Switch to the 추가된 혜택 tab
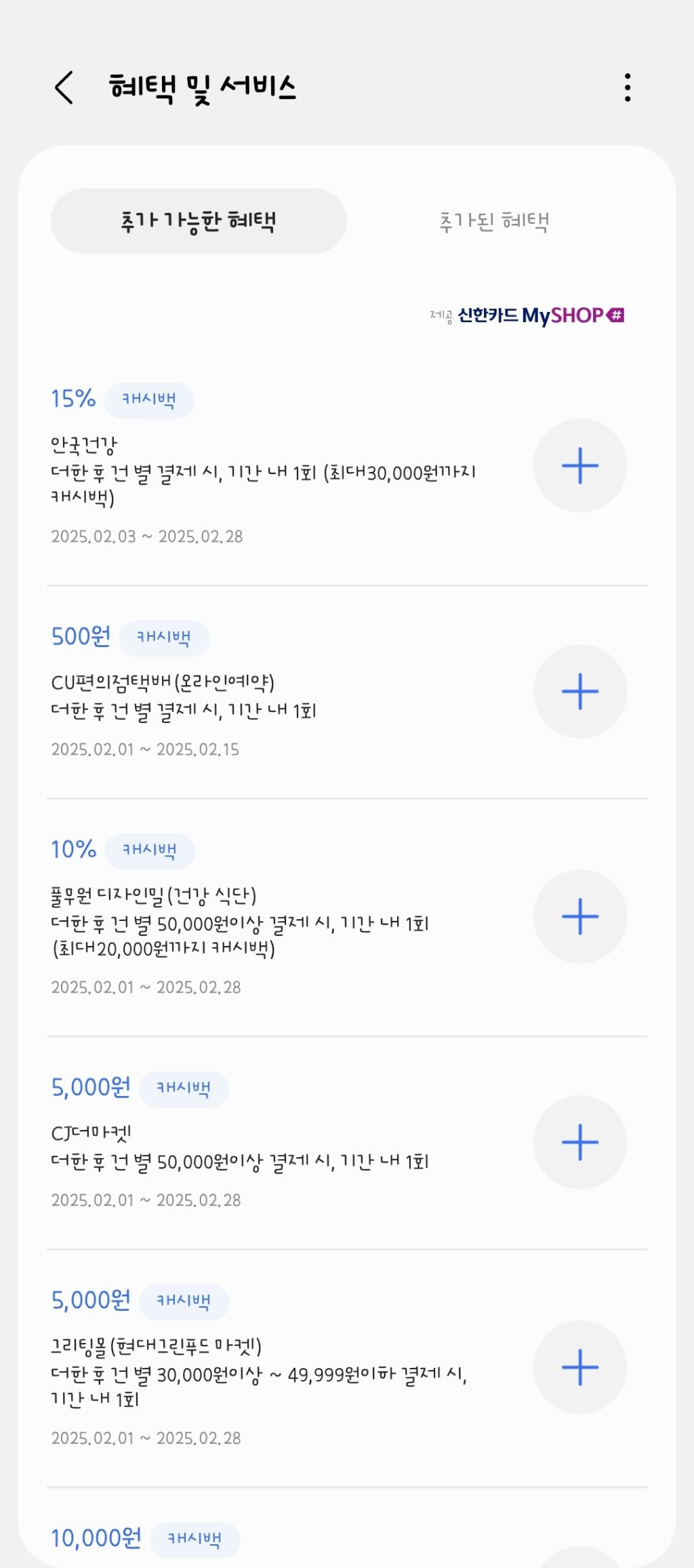Viewport: 694px width, 1568px height. (494, 221)
